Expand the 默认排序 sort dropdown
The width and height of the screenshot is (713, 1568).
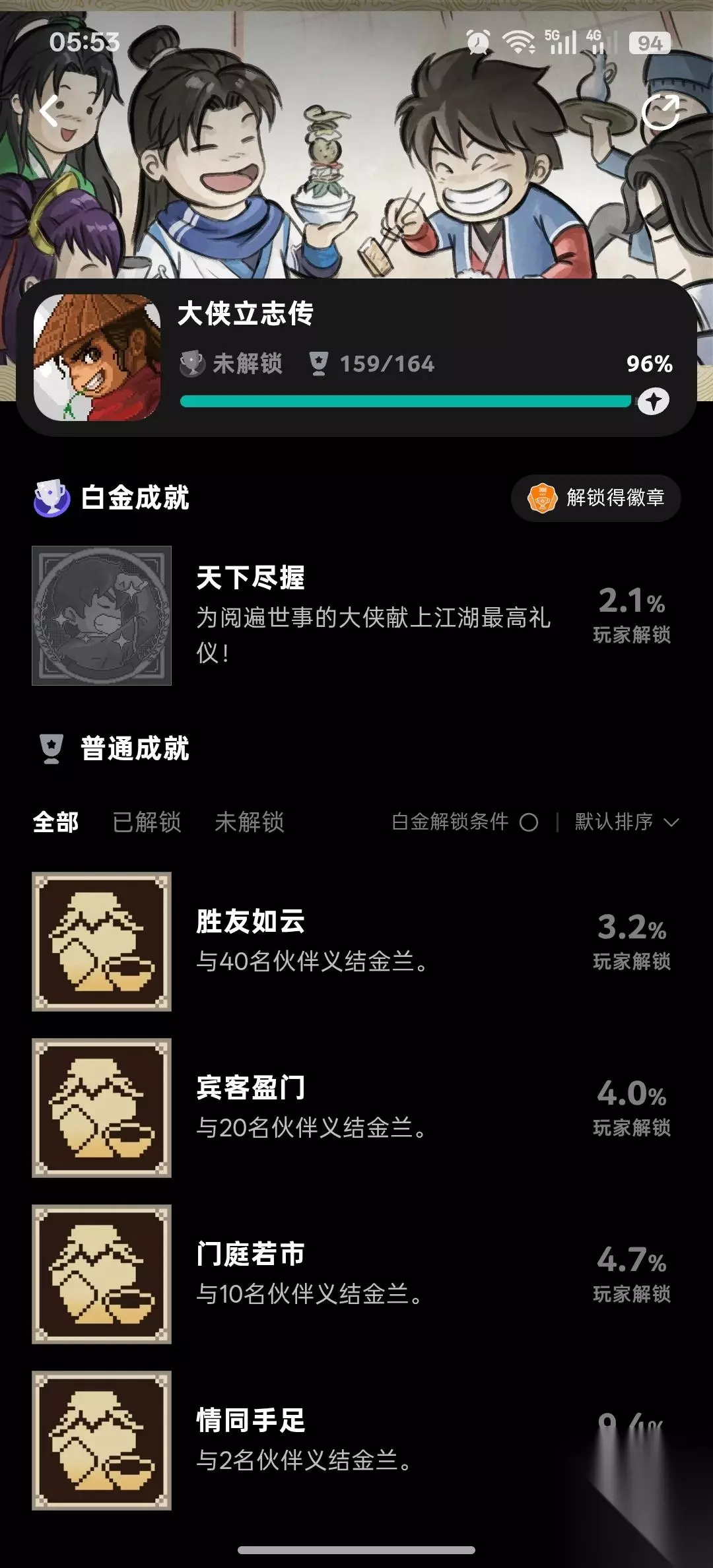click(627, 822)
